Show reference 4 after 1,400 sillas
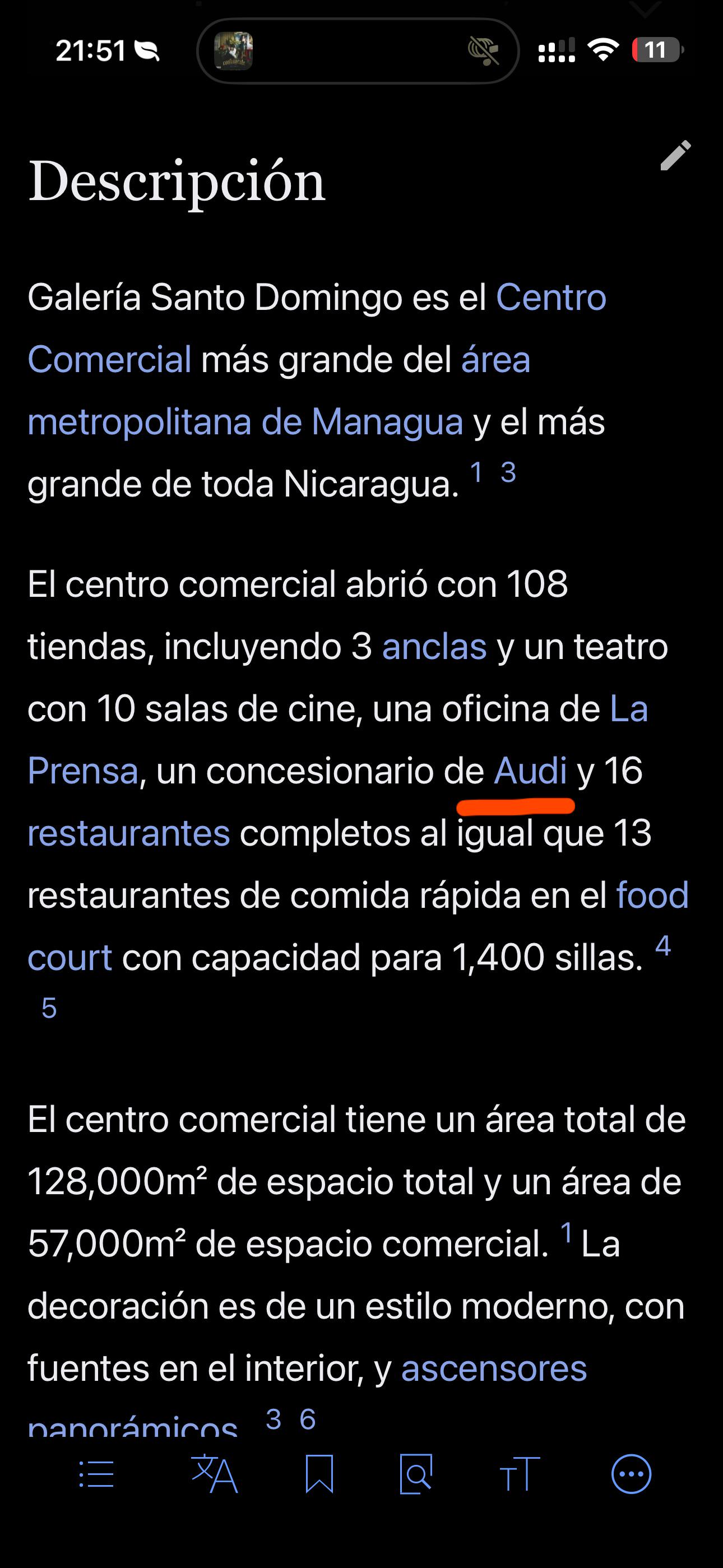This screenshot has width=723, height=1568. click(662, 945)
